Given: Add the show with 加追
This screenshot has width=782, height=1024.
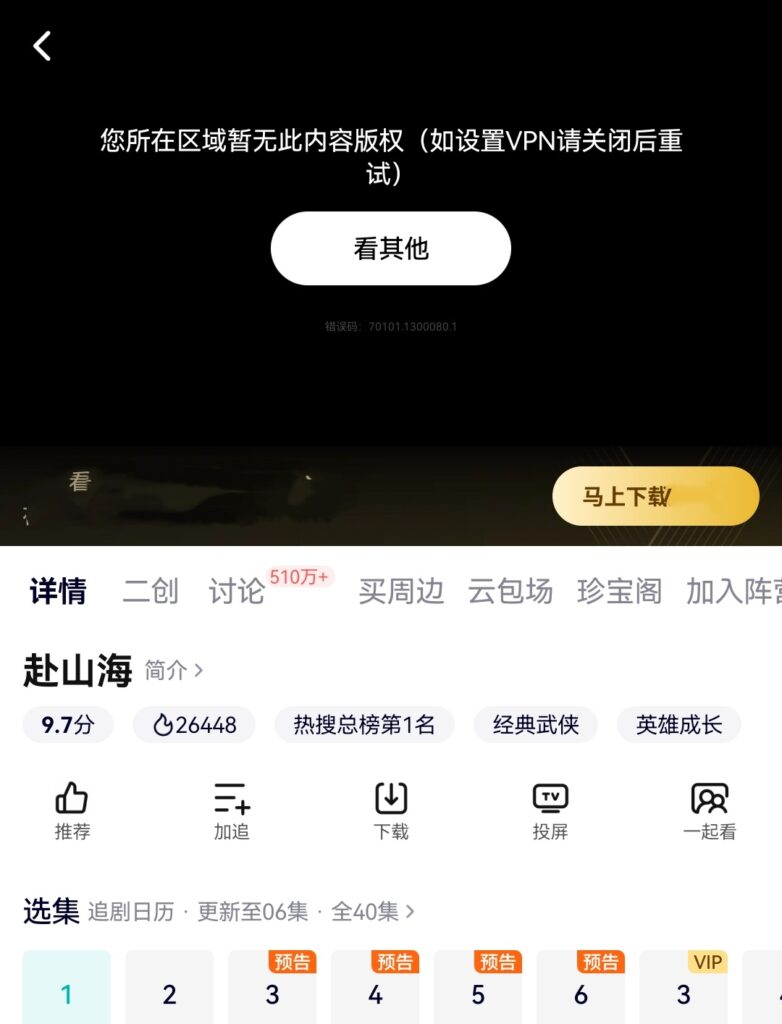Looking at the screenshot, I should click(x=231, y=810).
